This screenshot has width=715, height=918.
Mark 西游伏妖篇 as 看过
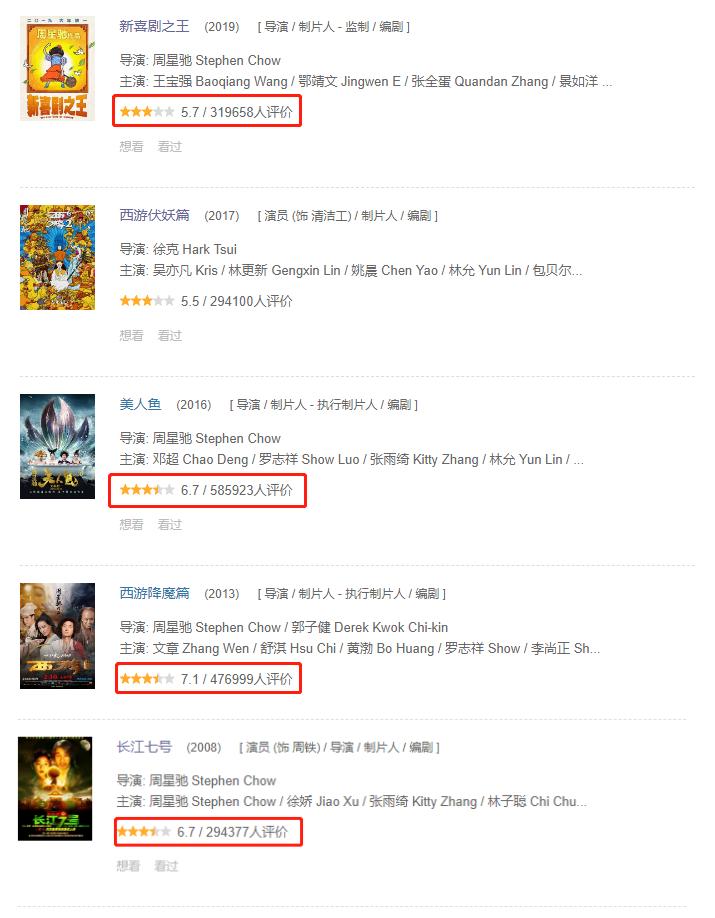[169, 335]
